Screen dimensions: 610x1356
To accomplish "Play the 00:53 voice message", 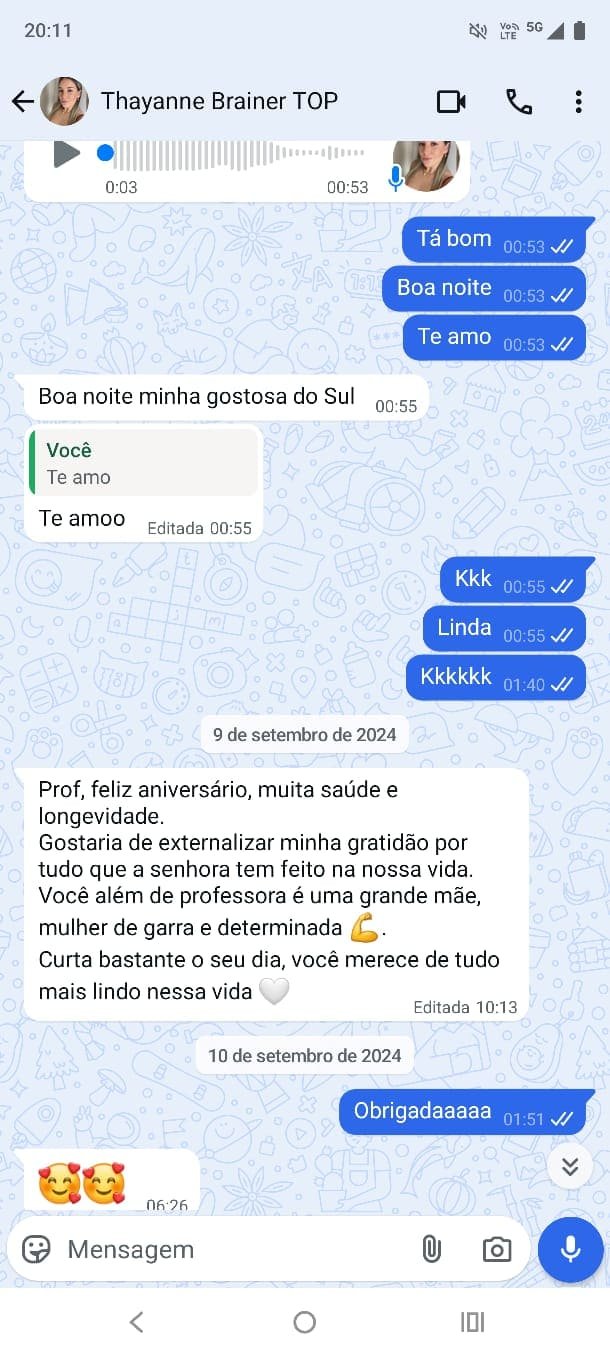I will (x=66, y=154).
